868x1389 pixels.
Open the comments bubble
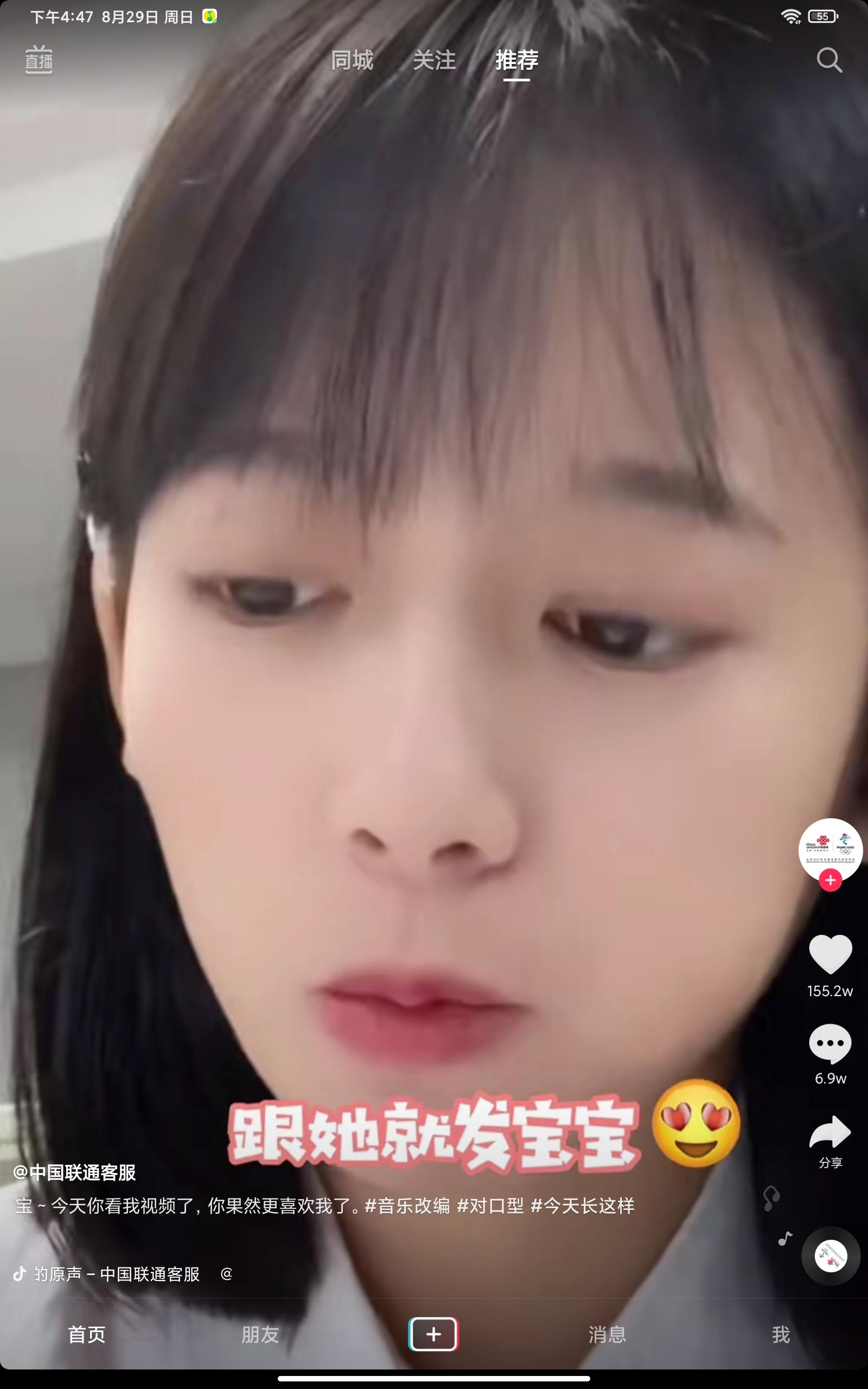(x=830, y=1042)
